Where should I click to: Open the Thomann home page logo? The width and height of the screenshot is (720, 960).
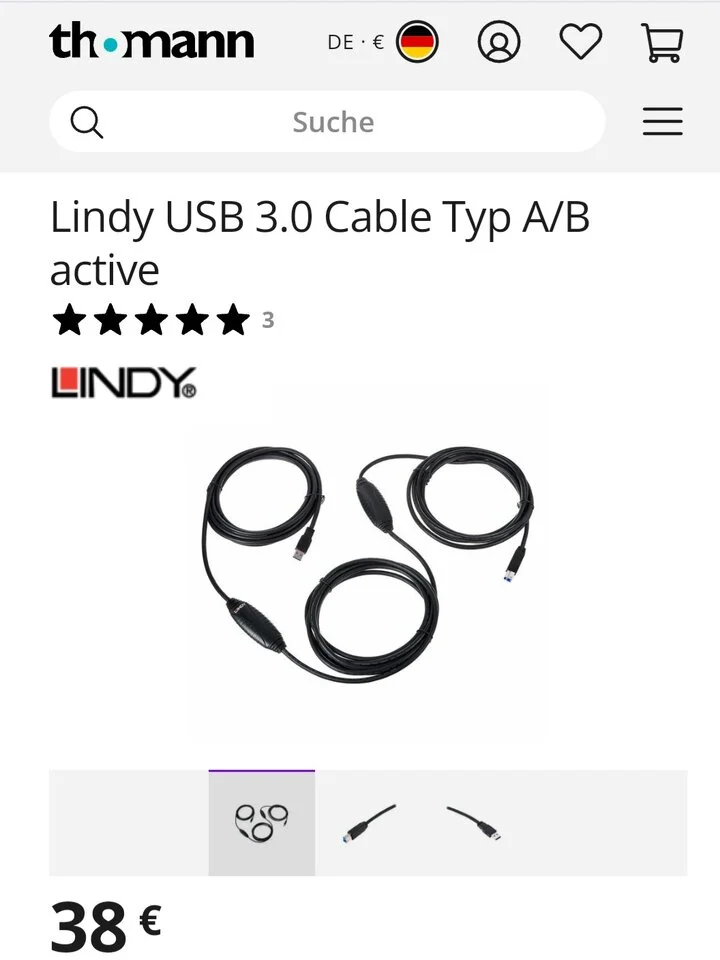152,42
